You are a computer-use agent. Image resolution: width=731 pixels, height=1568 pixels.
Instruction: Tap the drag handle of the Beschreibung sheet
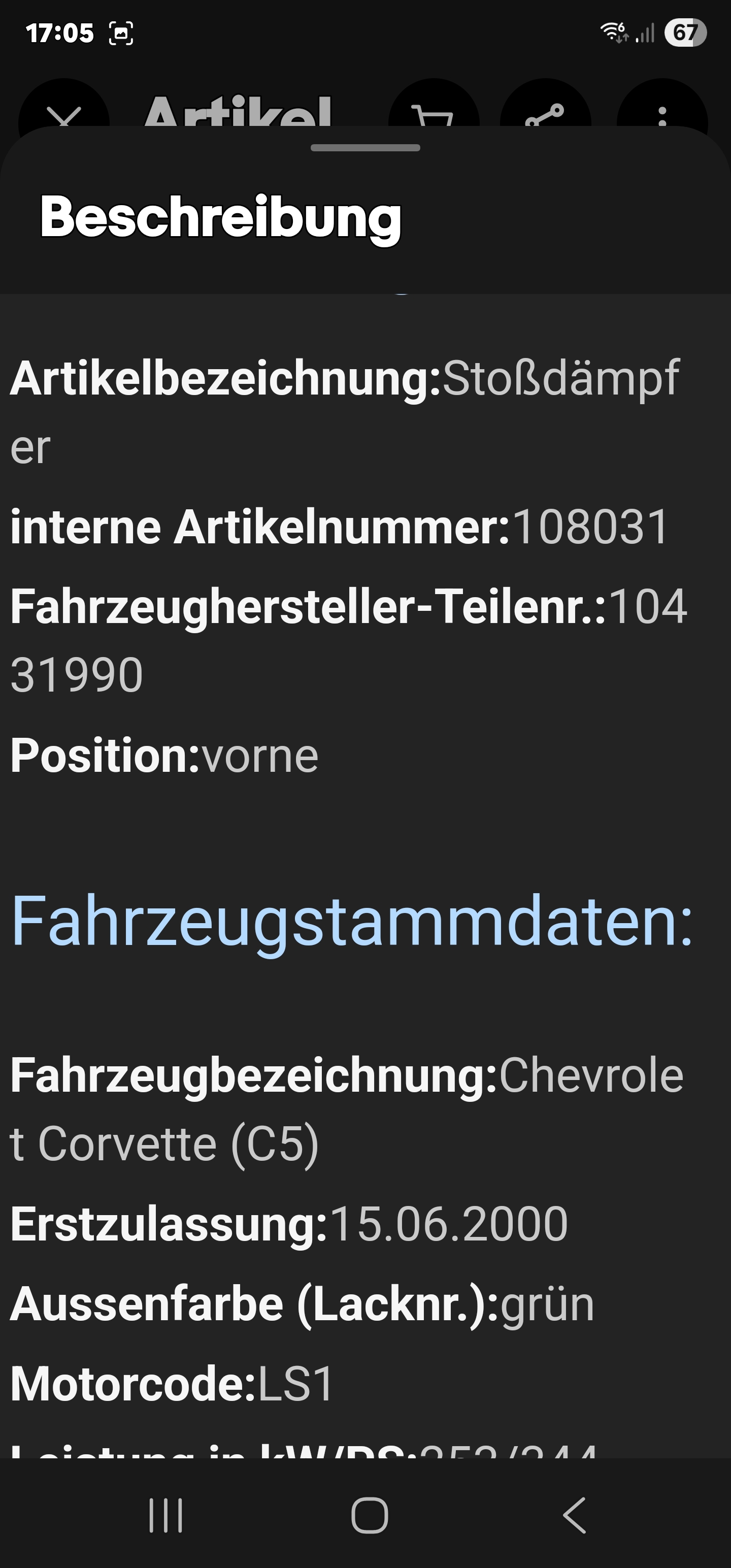365,148
